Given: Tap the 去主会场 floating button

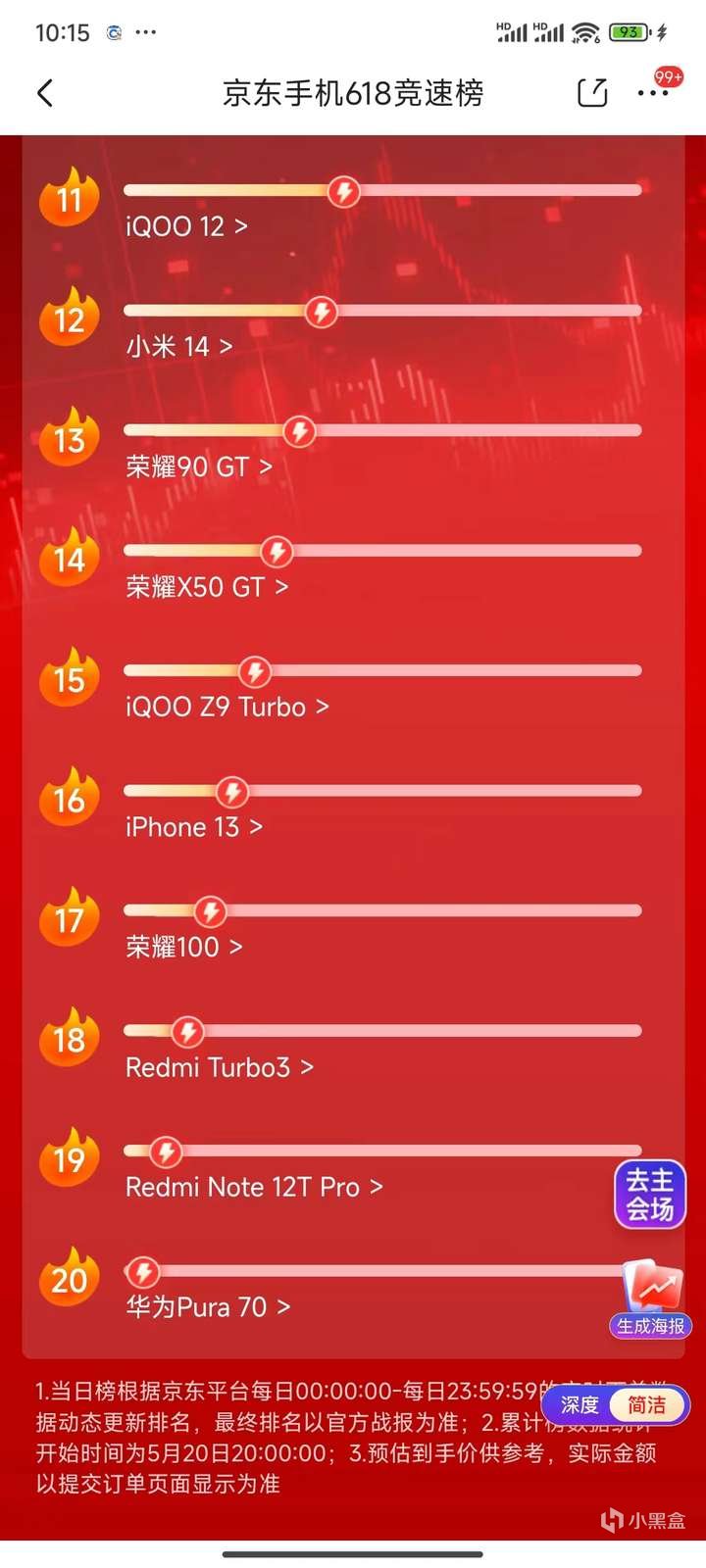Looking at the screenshot, I should [650, 1195].
